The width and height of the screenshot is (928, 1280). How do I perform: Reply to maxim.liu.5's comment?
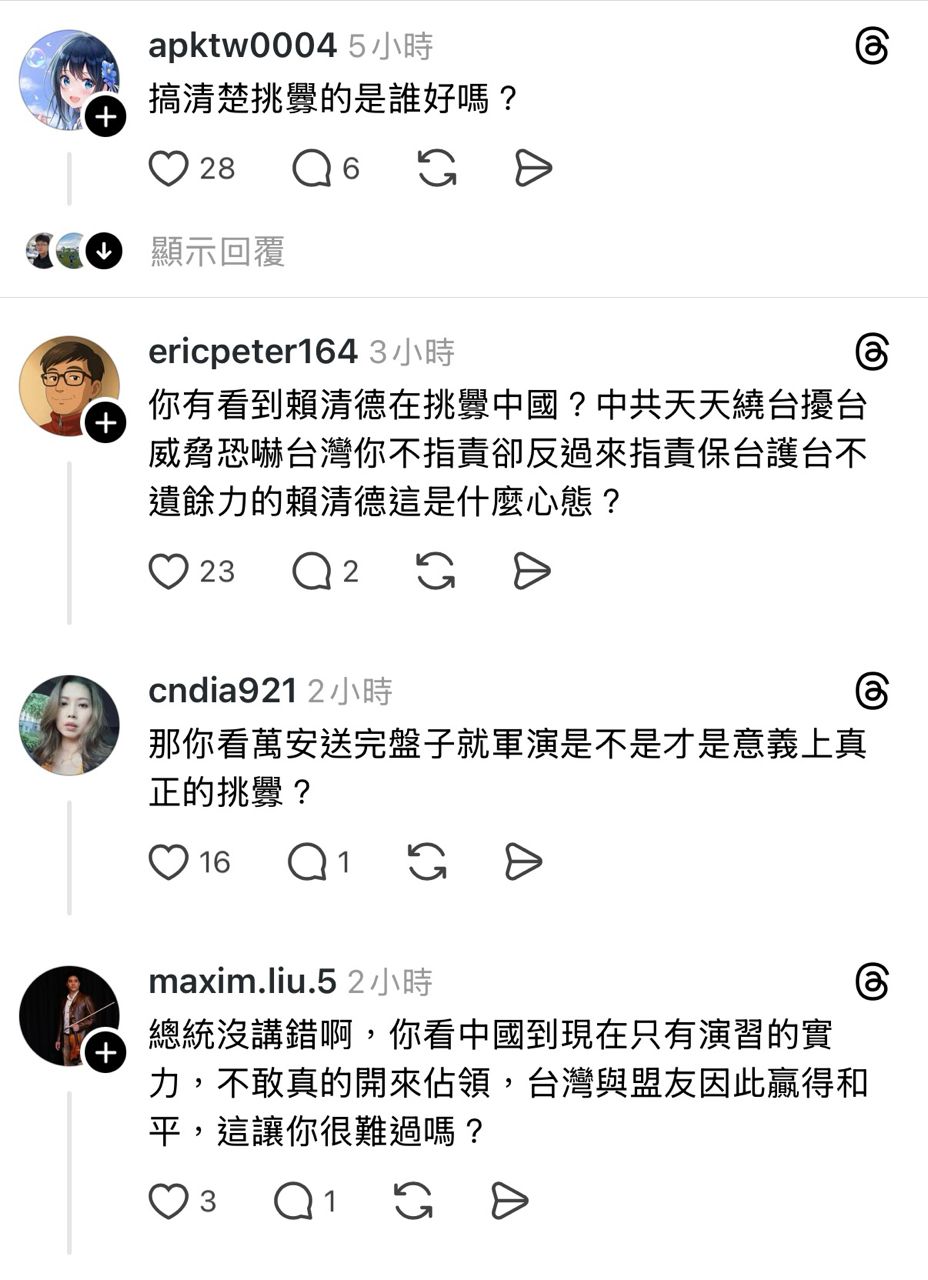click(293, 1200)
